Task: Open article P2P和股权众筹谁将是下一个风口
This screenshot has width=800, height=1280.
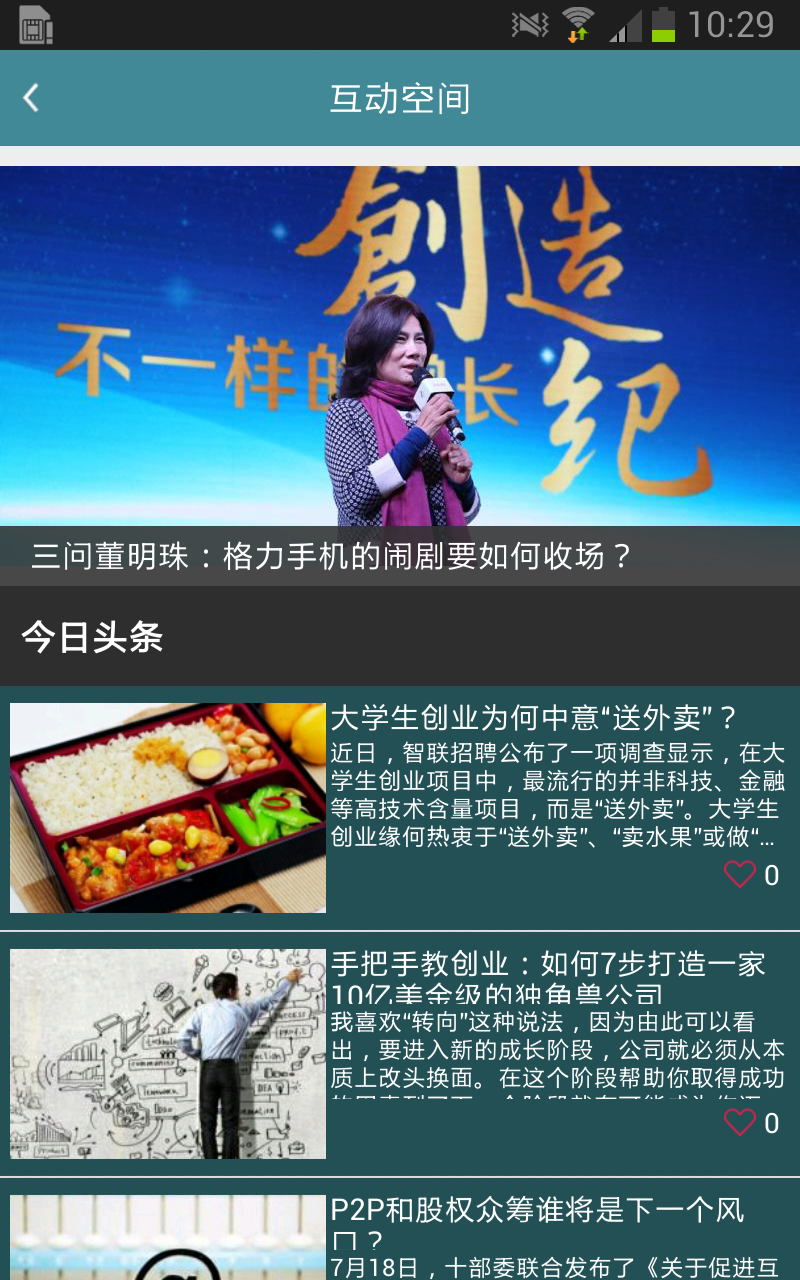Action: [x=400, y=1230]
